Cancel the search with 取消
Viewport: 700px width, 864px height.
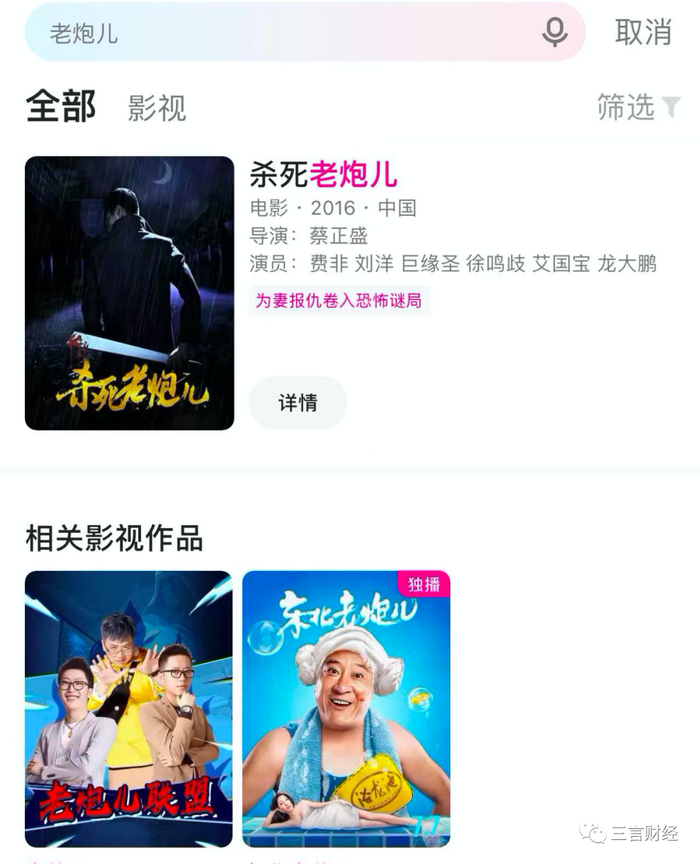point(643,32)
